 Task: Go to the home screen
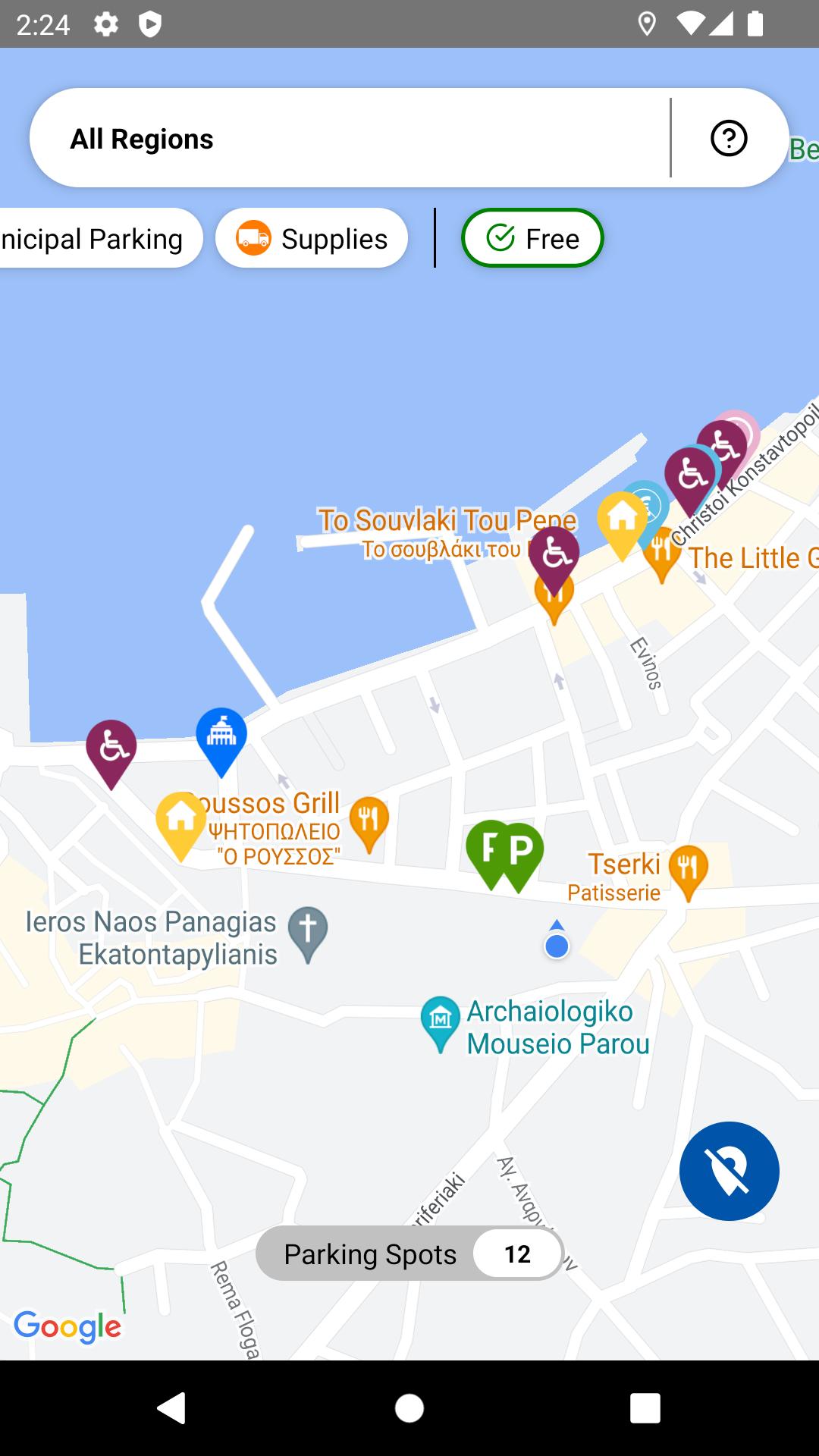tap(409, 1408)
